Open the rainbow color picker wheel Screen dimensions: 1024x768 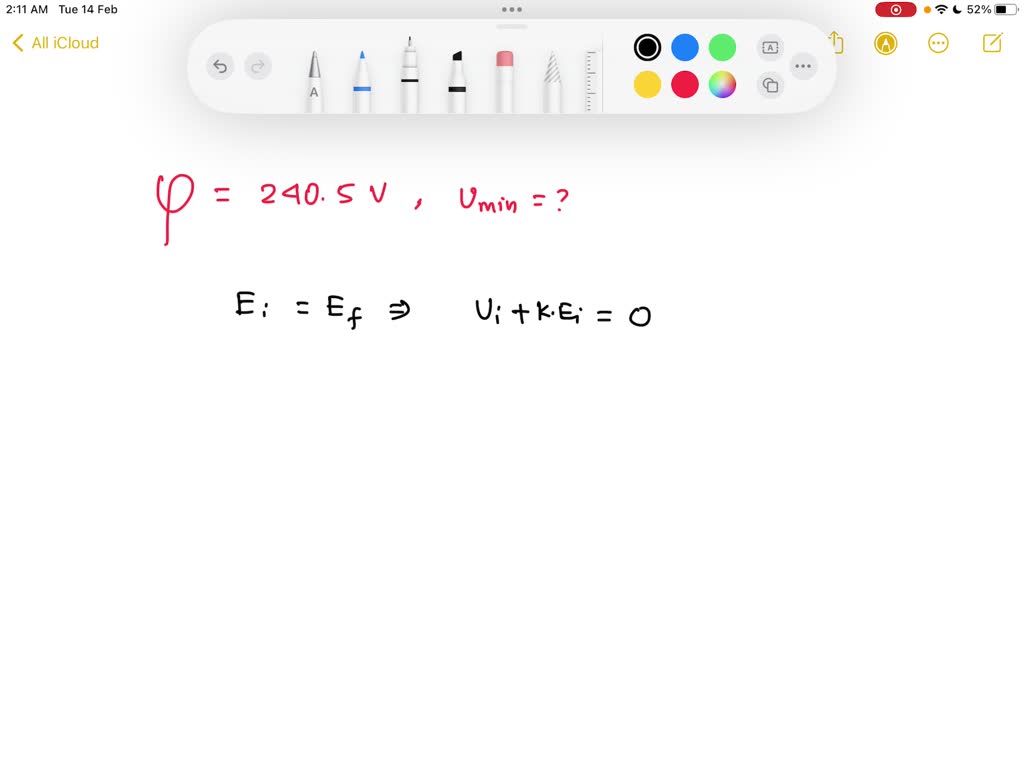pyautogui.click(x=722, y=85)
